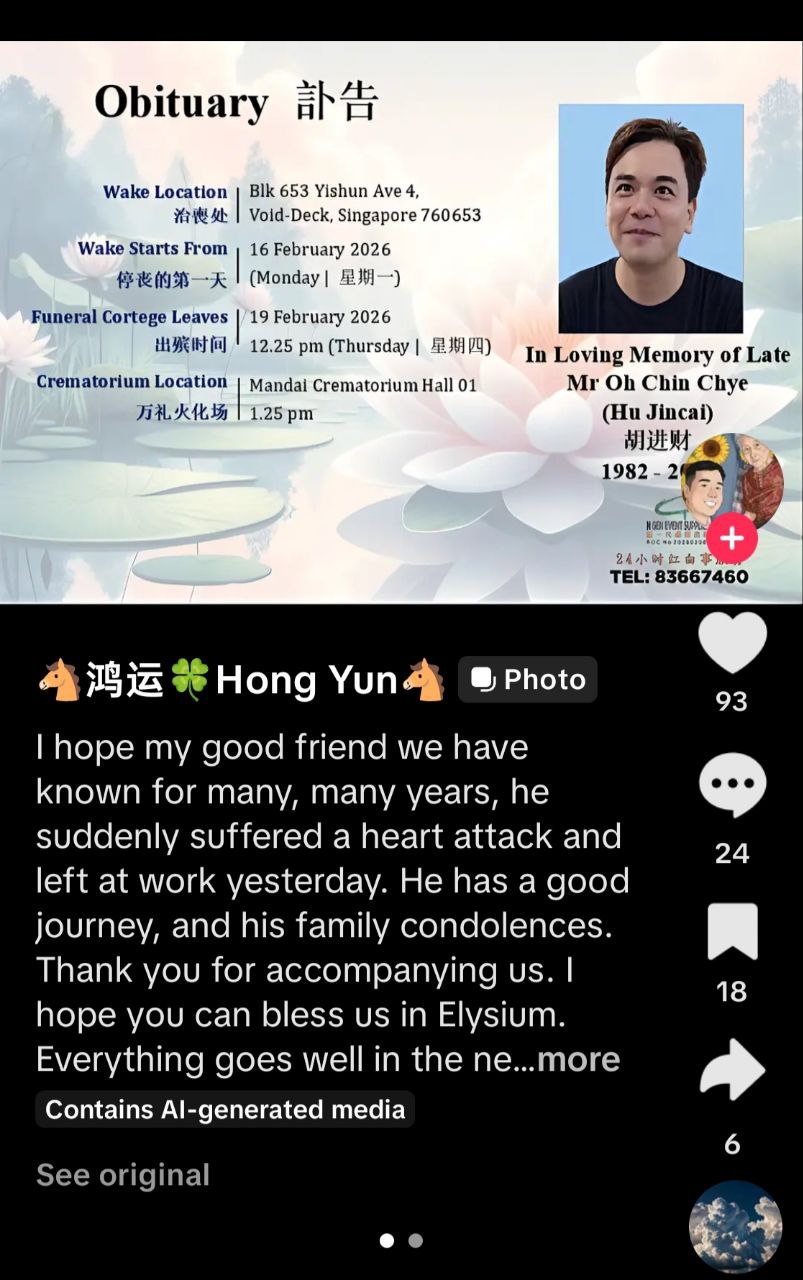Jump to the second photo page dot
Screen dimensions: 803x1280
coord(416,1240)
